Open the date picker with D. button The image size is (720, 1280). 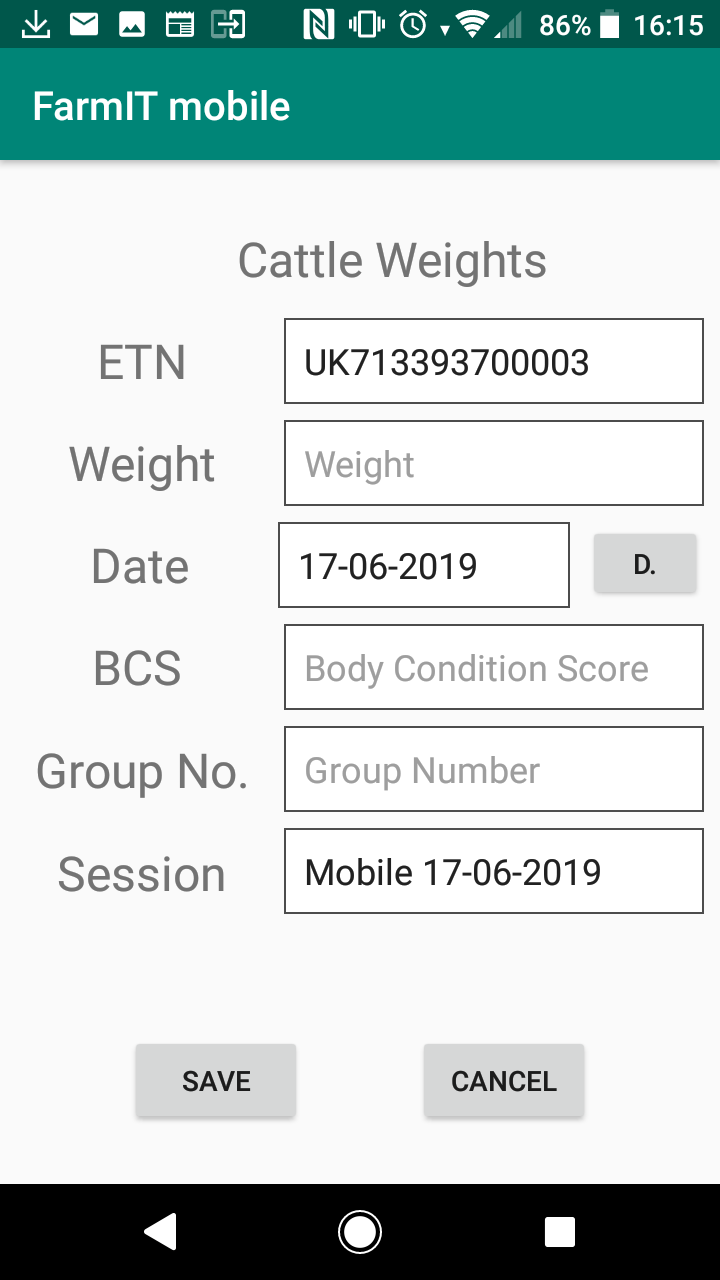(x=645, y=564)
